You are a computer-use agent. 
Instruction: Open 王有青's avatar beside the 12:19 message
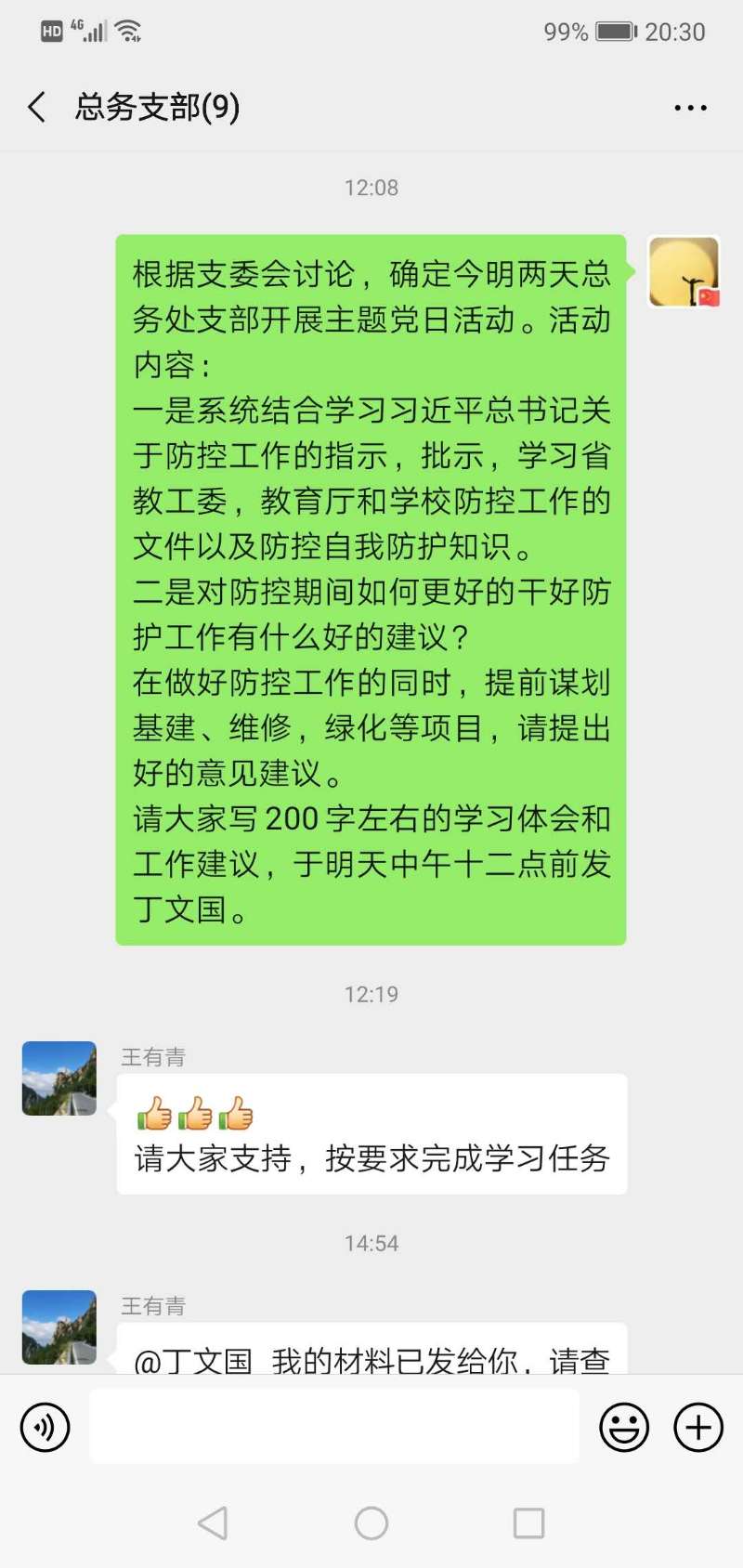pos(59,1078)
